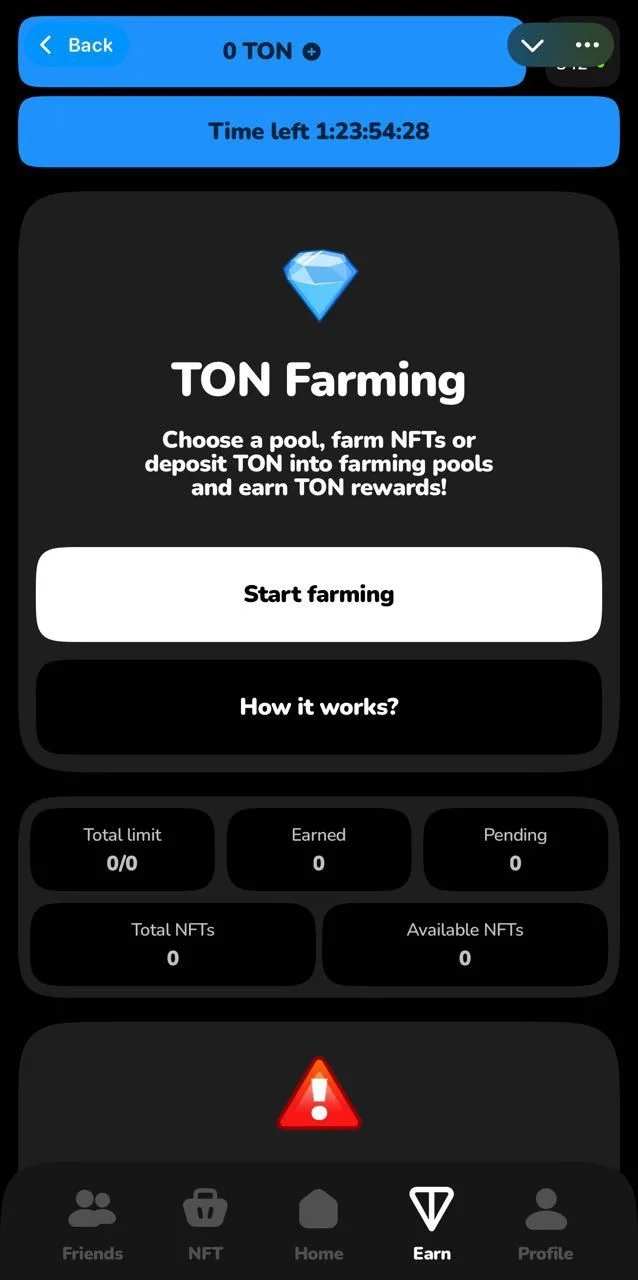The width and height of the screenshot is (638, 1280).
Task: Tap the plus icon next to 0 TON
Action: click(x=311, y=51)
